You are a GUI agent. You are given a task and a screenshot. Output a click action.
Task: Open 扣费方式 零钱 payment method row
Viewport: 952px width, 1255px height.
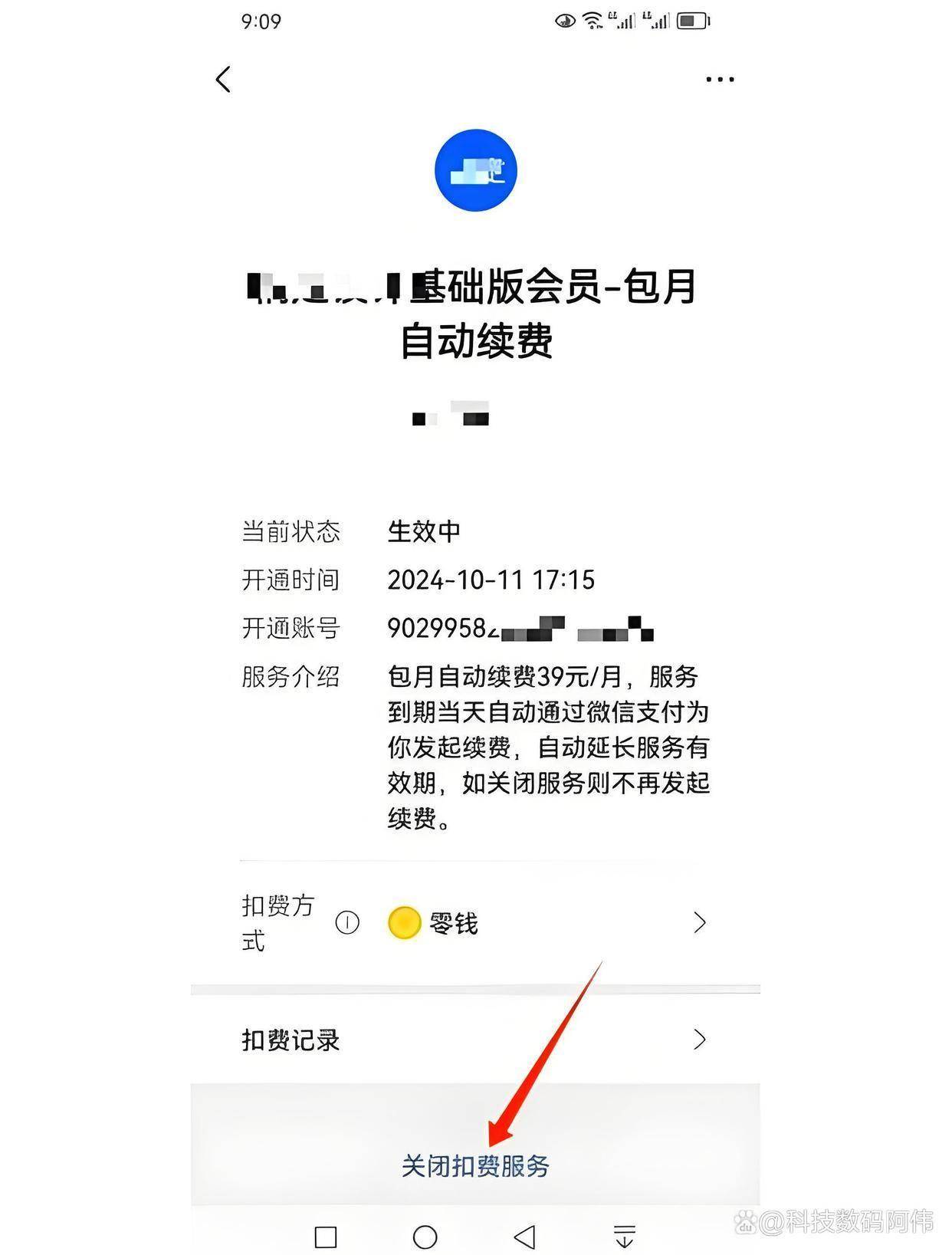537,923
